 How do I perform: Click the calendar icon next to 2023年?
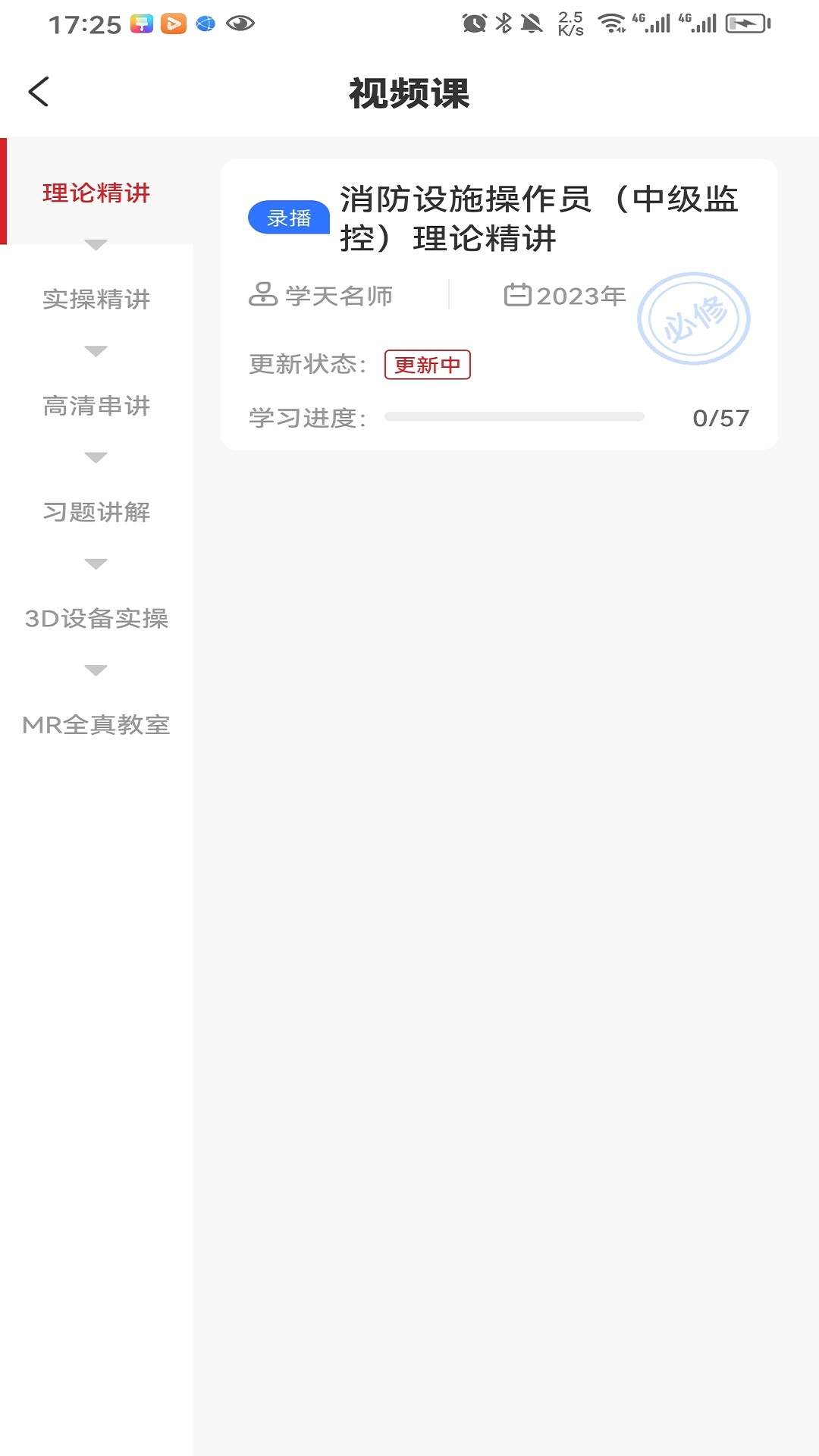point(518,296)
